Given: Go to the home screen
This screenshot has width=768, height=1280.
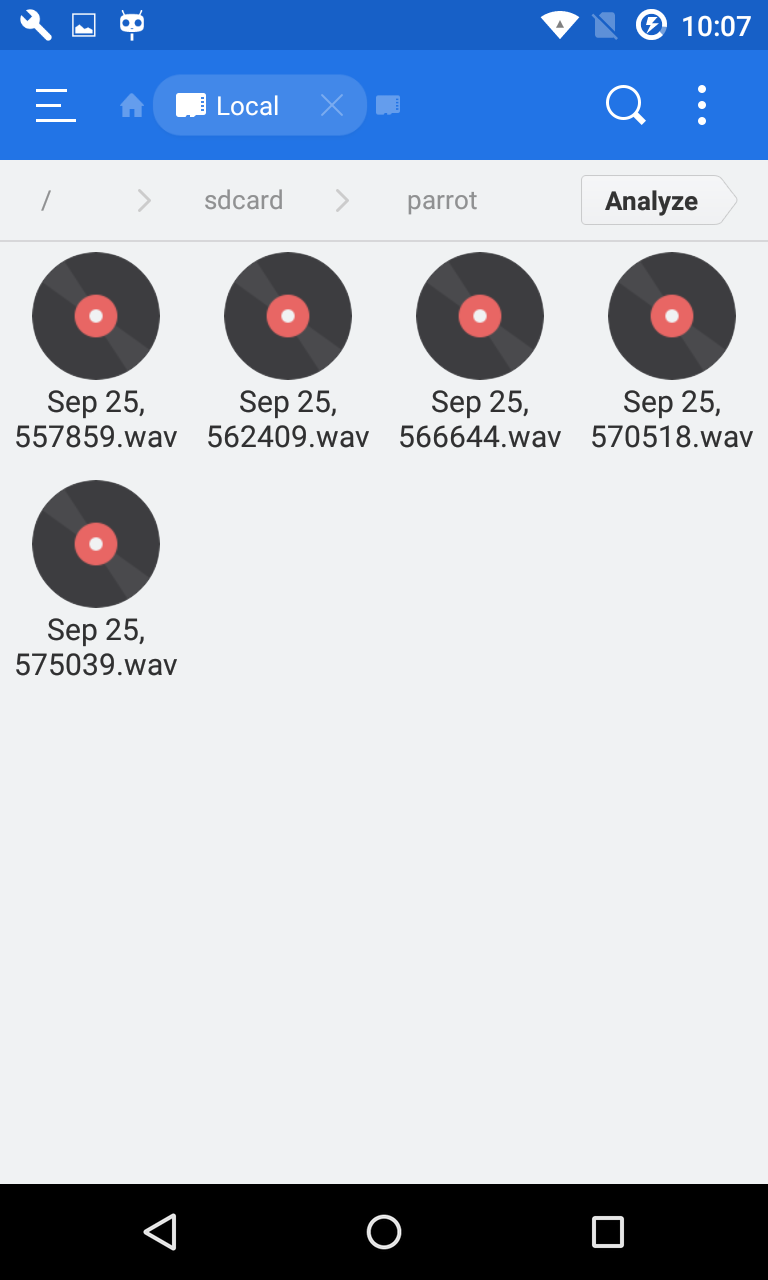Looking at the screenshot, I should click(x=384, y=1232).
